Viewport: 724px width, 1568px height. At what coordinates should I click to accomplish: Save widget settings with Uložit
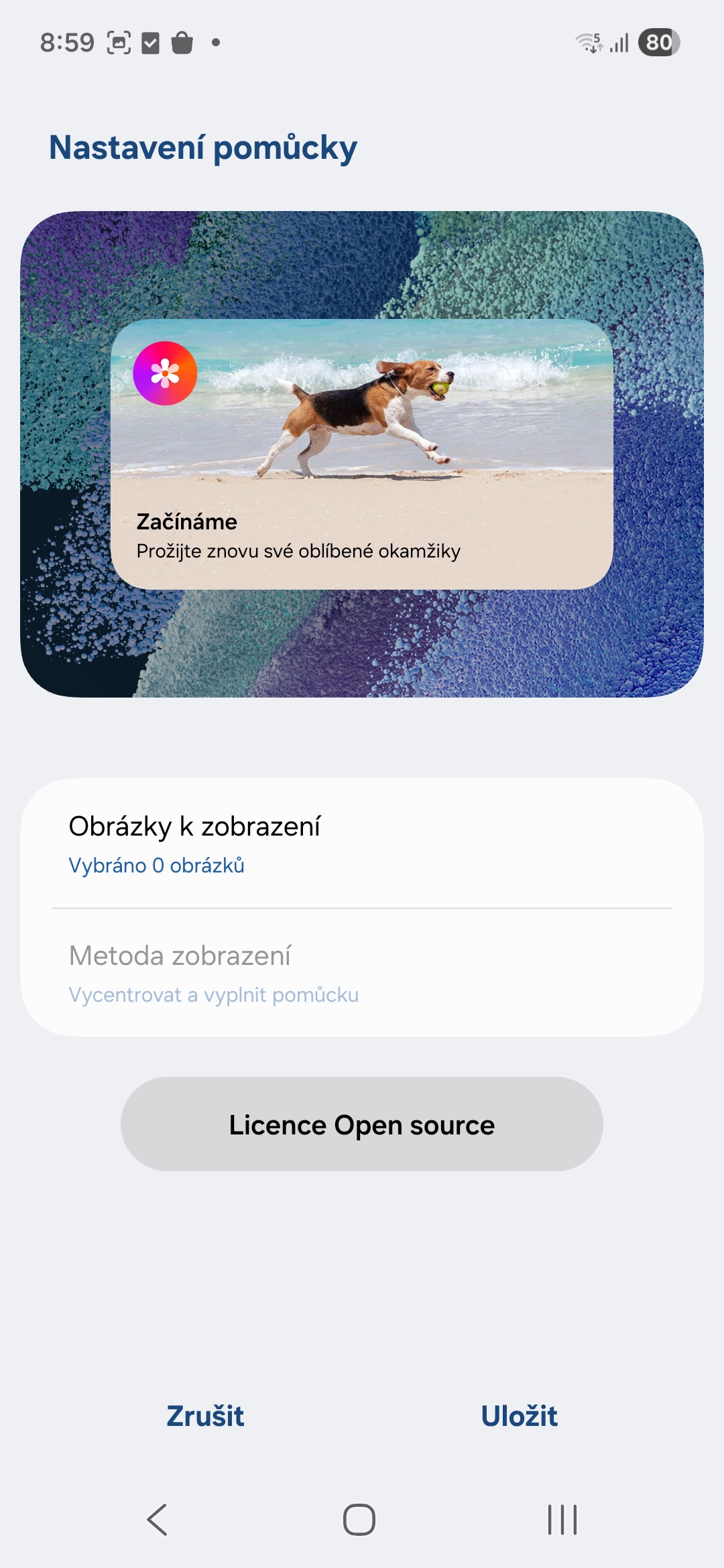coord(519,1416)
